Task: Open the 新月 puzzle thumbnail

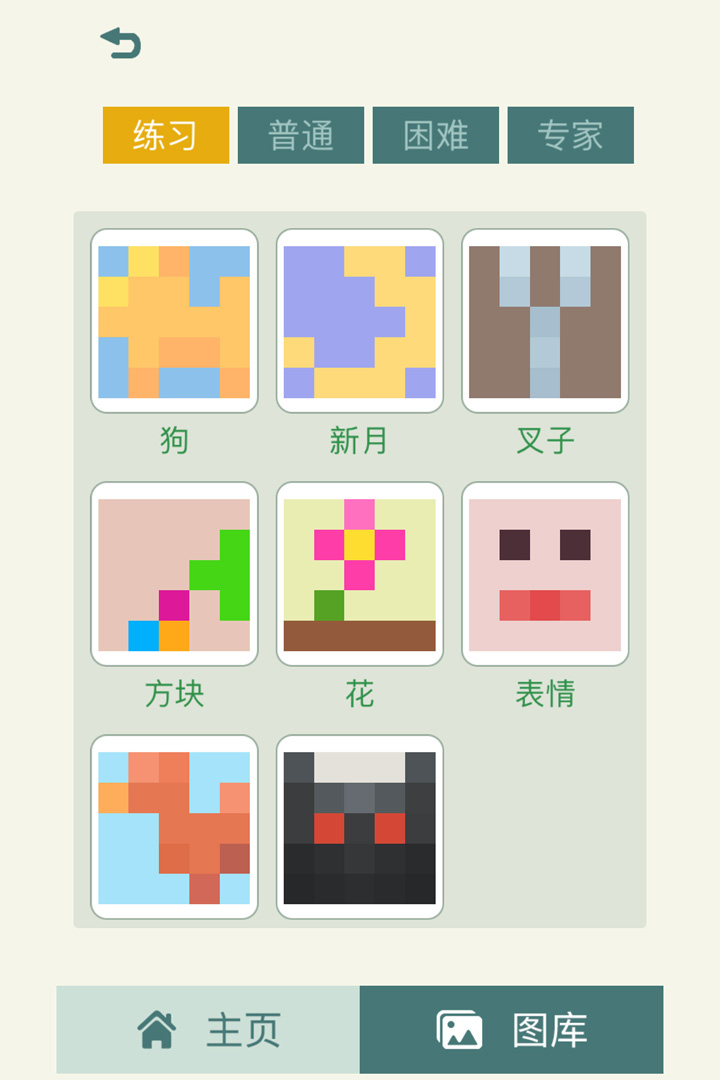Action: click(359, 318)
